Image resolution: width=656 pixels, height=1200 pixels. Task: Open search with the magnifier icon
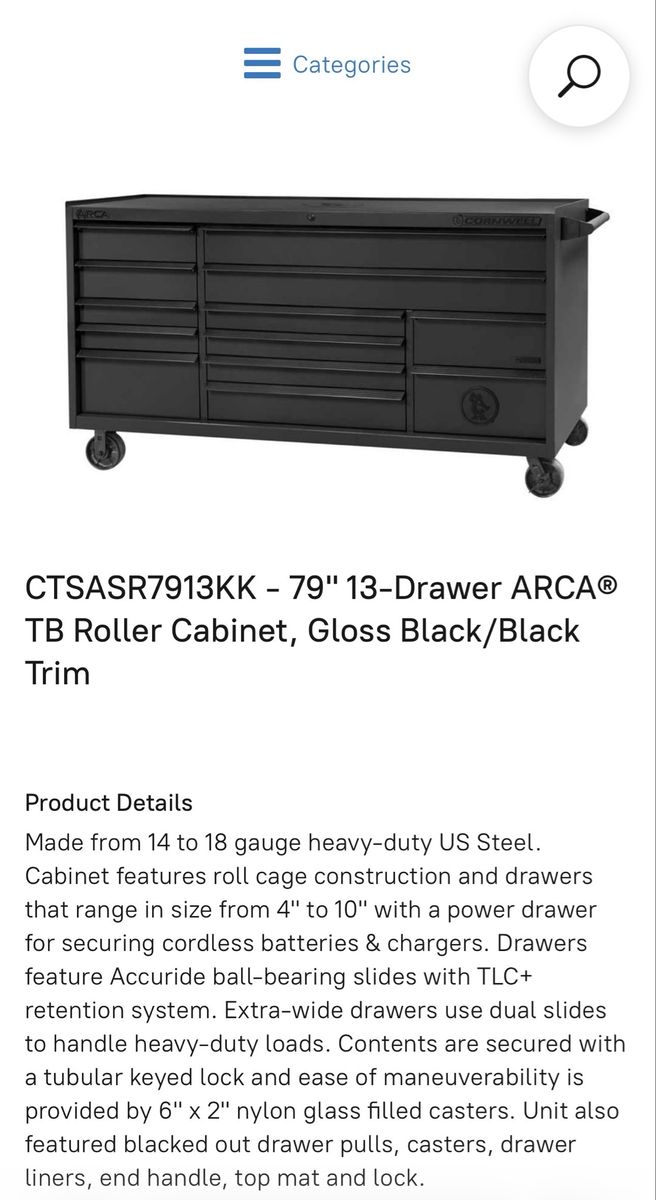click(579, 77)
